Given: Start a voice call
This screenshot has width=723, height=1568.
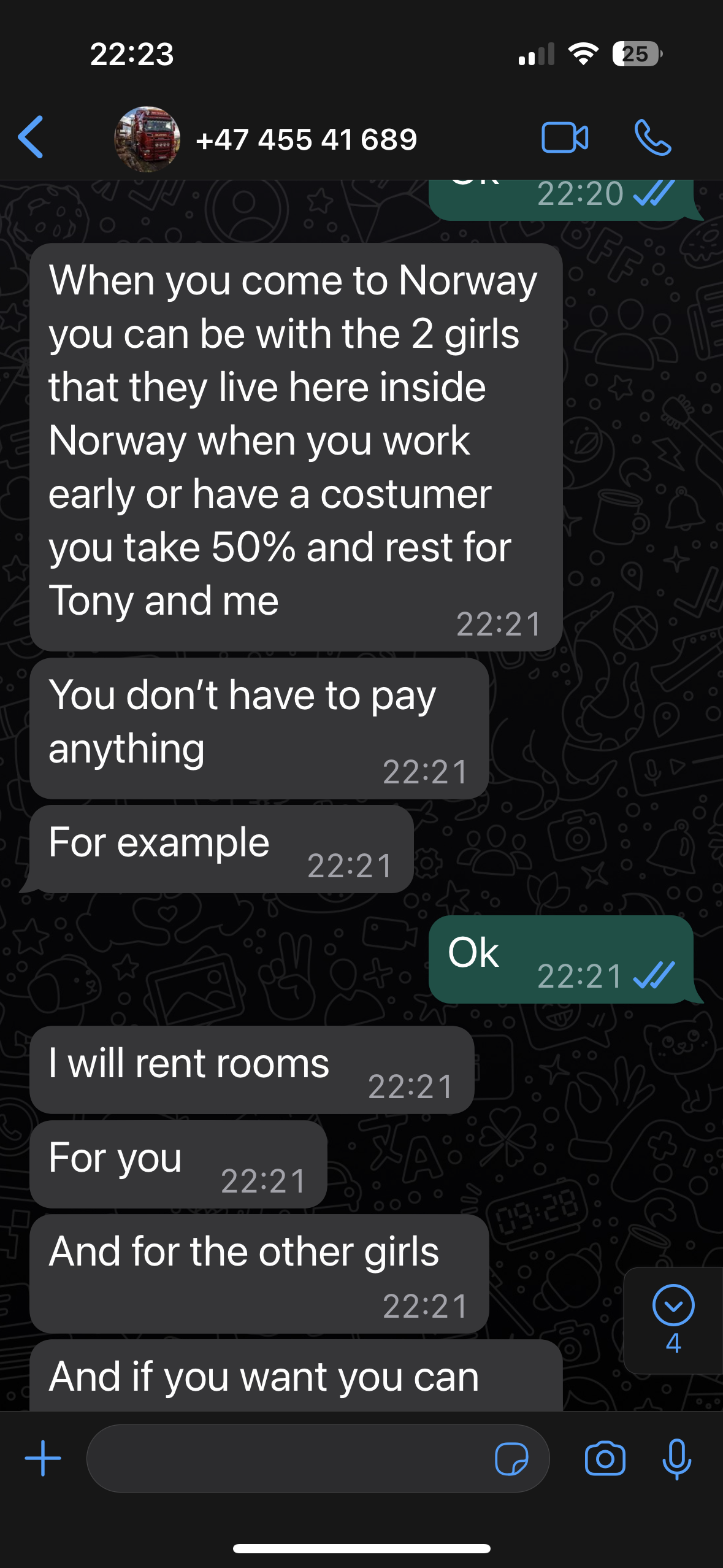Looking at the screenshot, I should [x=653, y=137].
